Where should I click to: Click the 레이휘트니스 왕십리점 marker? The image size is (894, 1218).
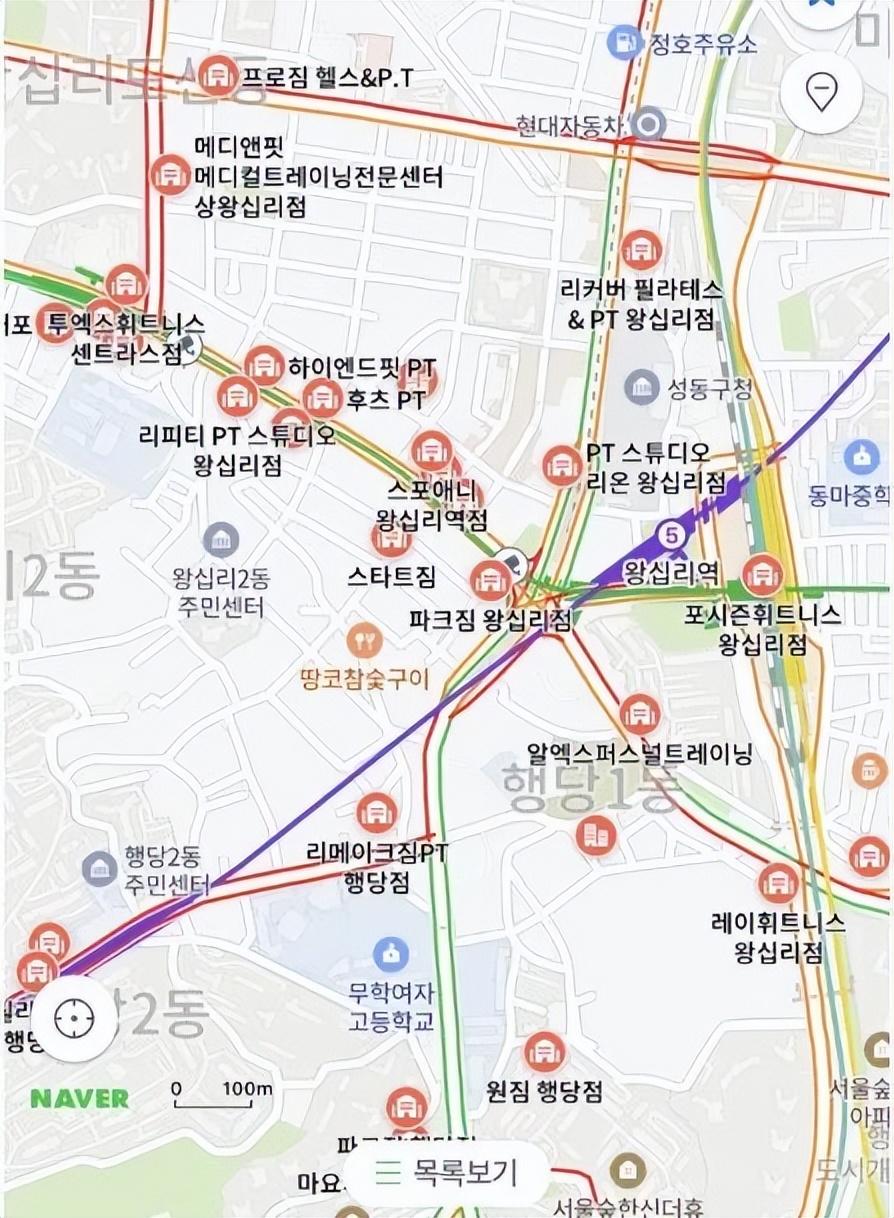[x=776, y=882]
